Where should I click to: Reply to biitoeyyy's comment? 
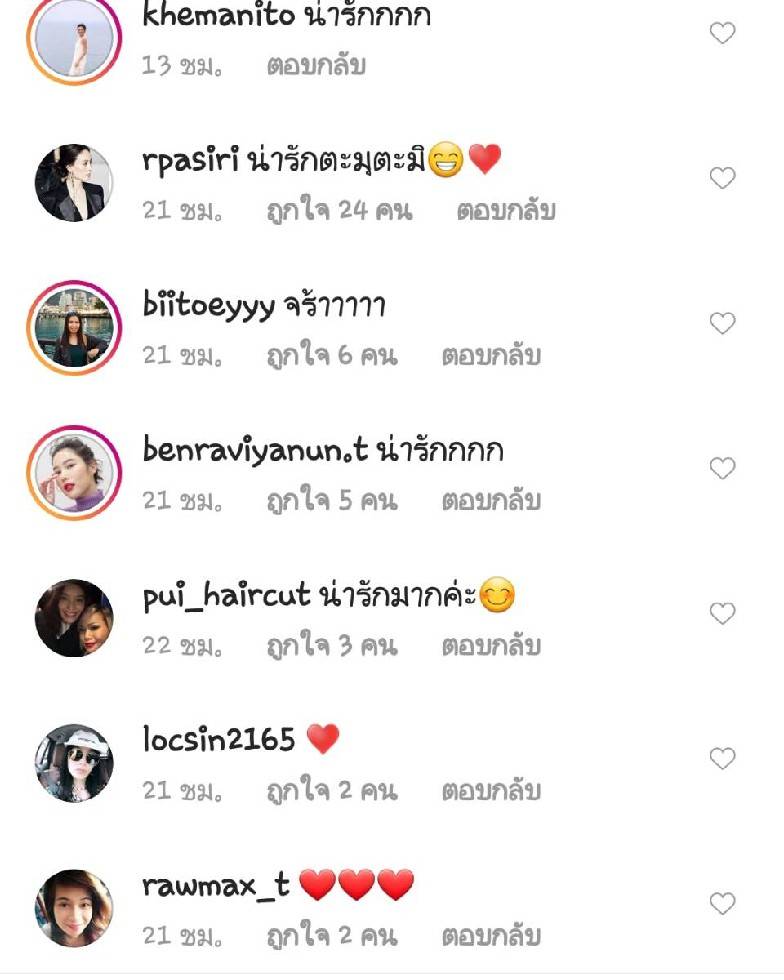491,356
